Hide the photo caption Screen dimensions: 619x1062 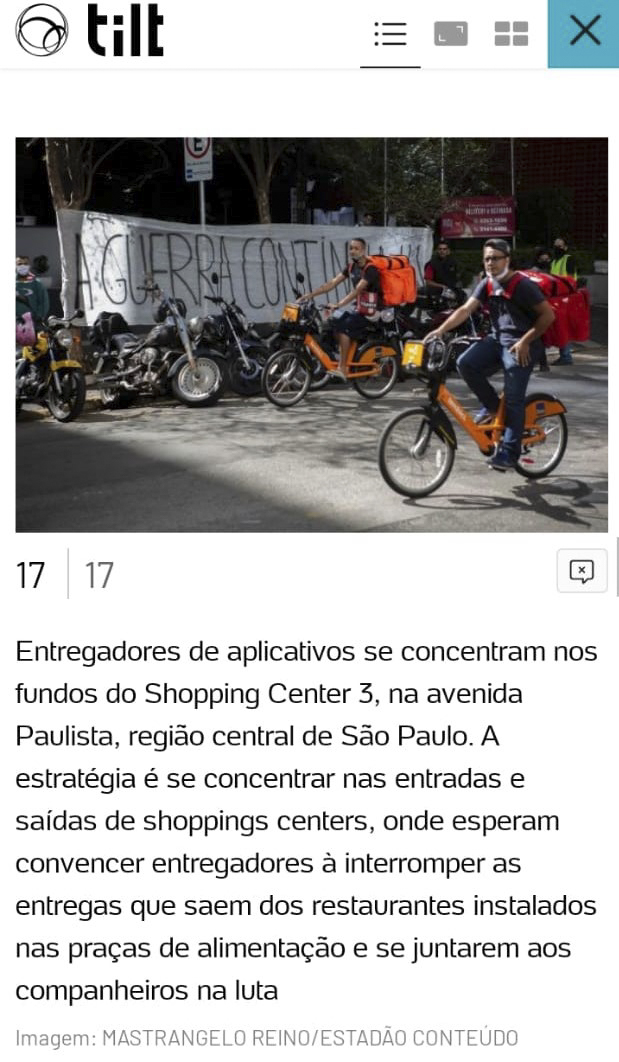point(581,571)
